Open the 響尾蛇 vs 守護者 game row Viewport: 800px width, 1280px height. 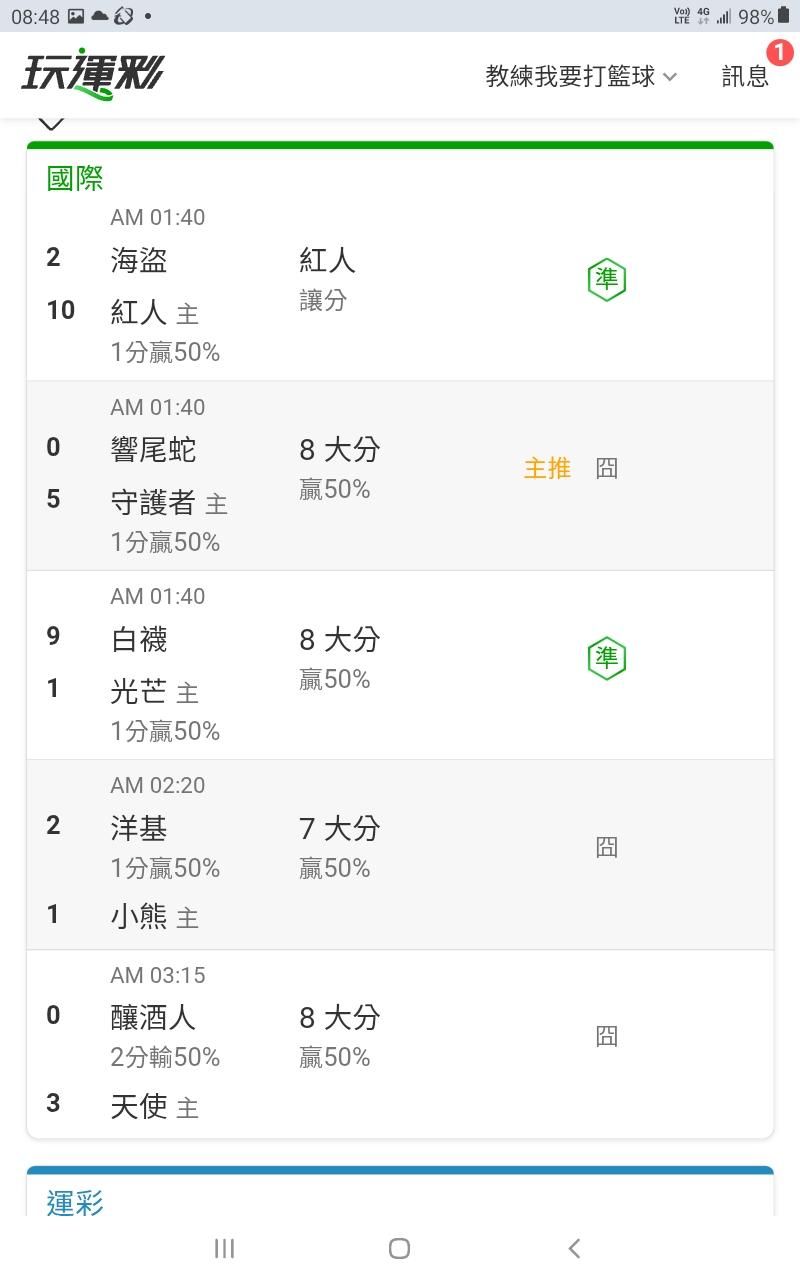400,476
